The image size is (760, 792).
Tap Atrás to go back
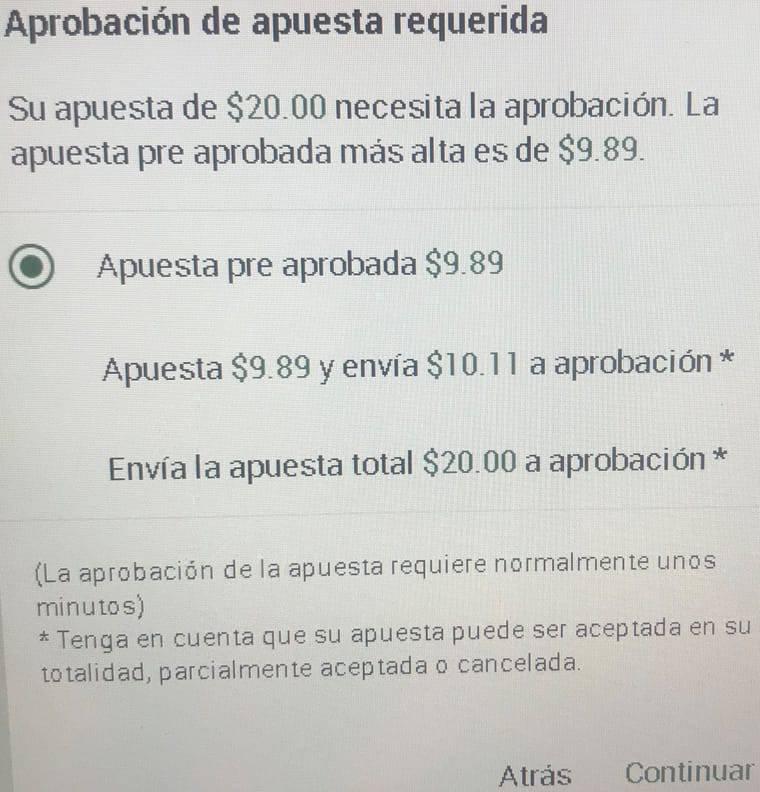pos(535,775)
